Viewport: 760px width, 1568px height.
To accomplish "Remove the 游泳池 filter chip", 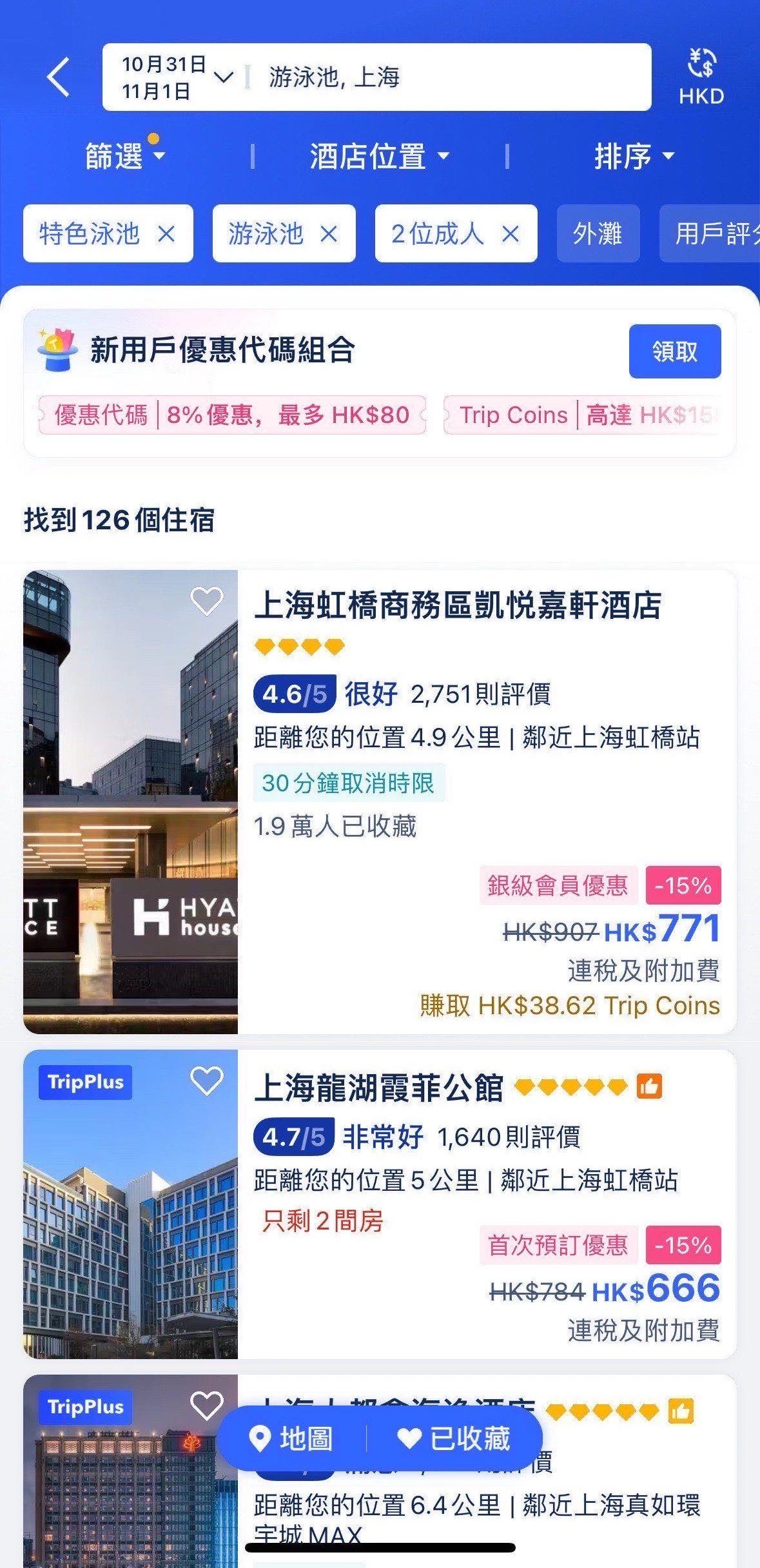I will click(x=329, y=233).
